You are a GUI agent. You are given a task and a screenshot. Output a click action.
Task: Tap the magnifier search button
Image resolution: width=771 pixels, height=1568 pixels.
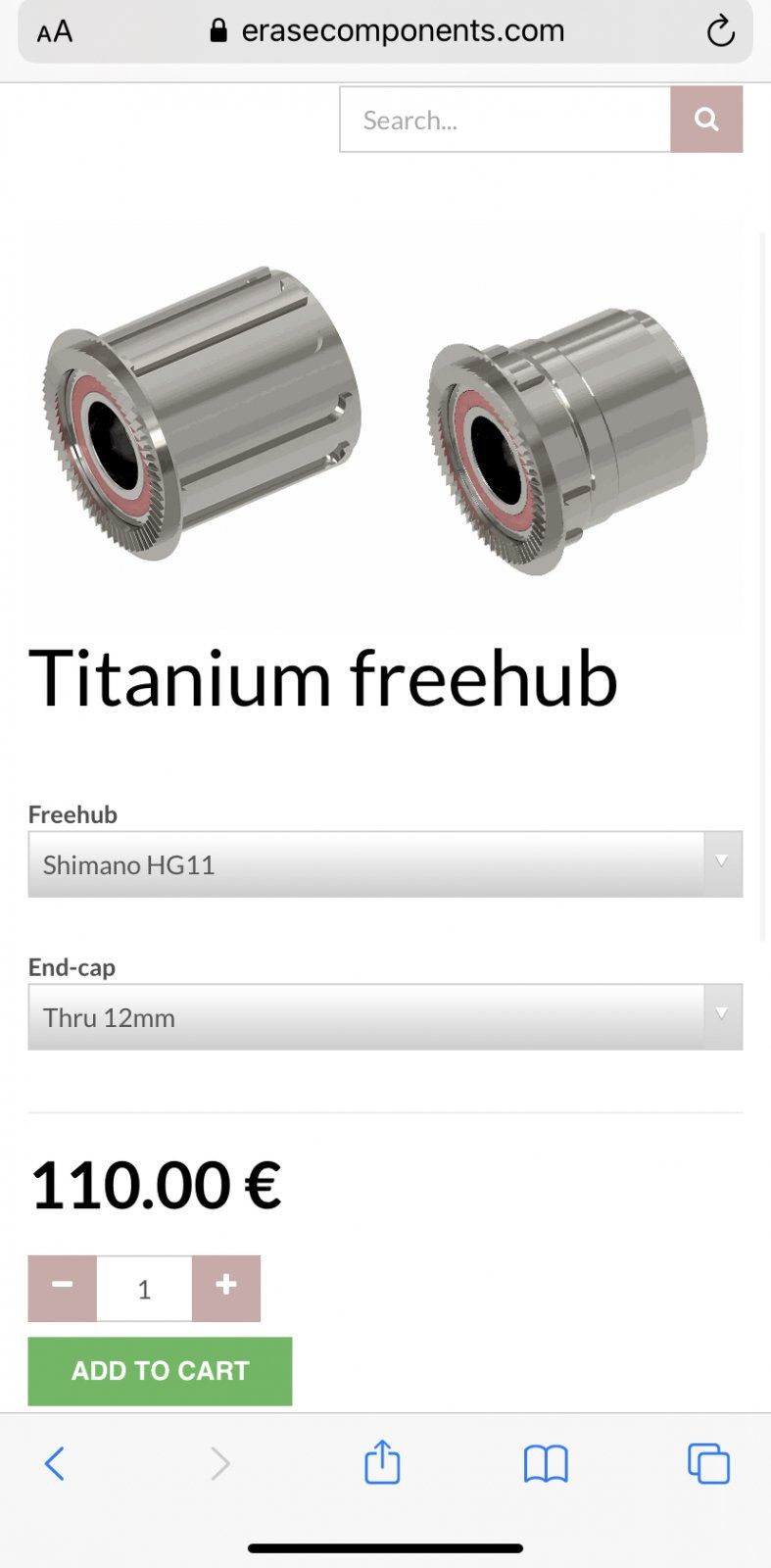(x=706, y=120)
